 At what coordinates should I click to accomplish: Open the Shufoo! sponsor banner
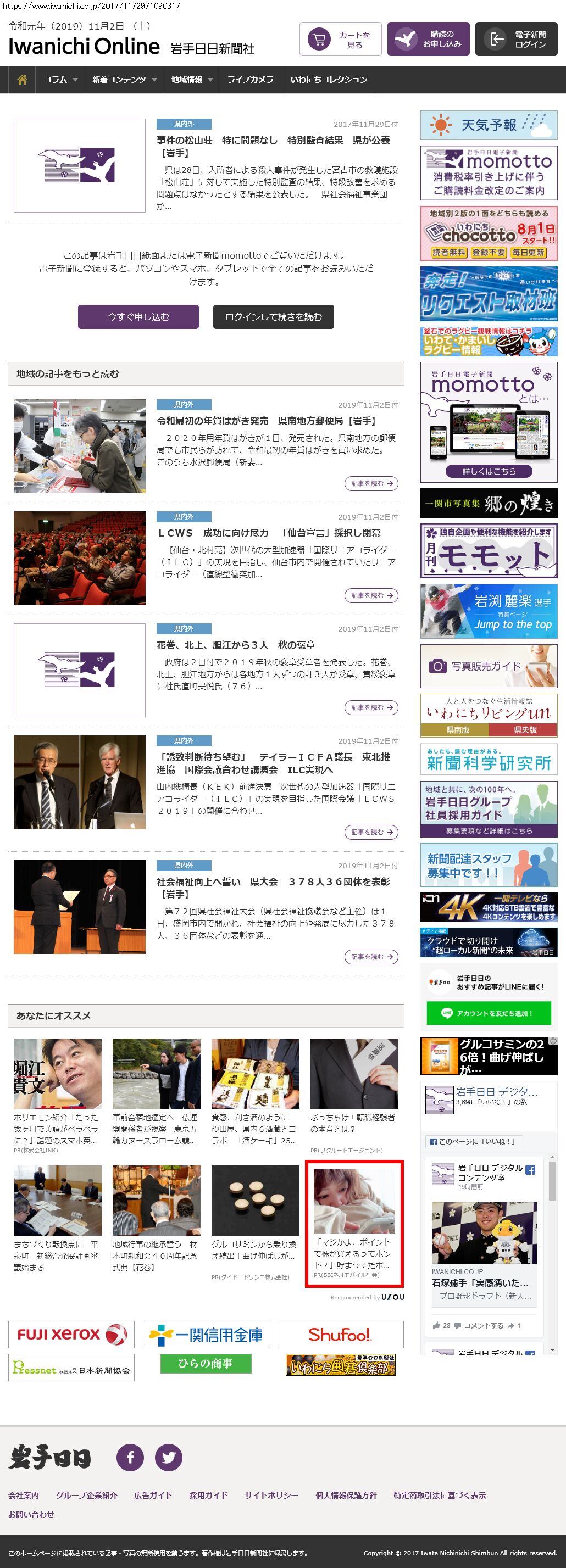pyautogui.click(x=340, y=1334)
